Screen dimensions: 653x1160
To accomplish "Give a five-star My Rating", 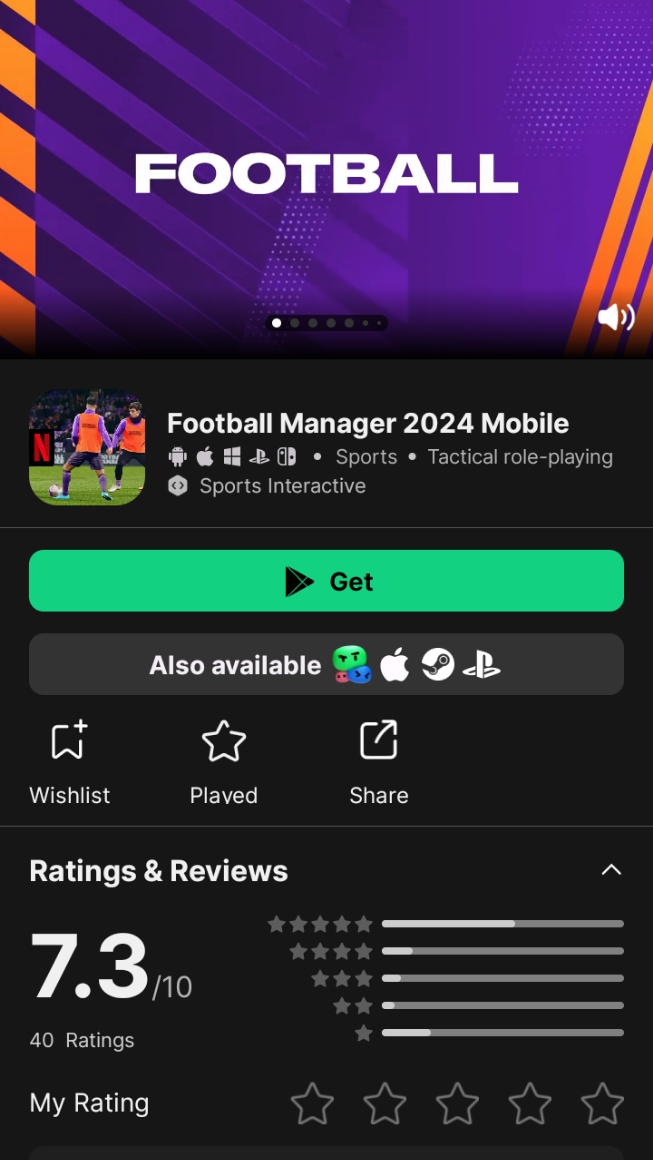I will click(602, 1104).
